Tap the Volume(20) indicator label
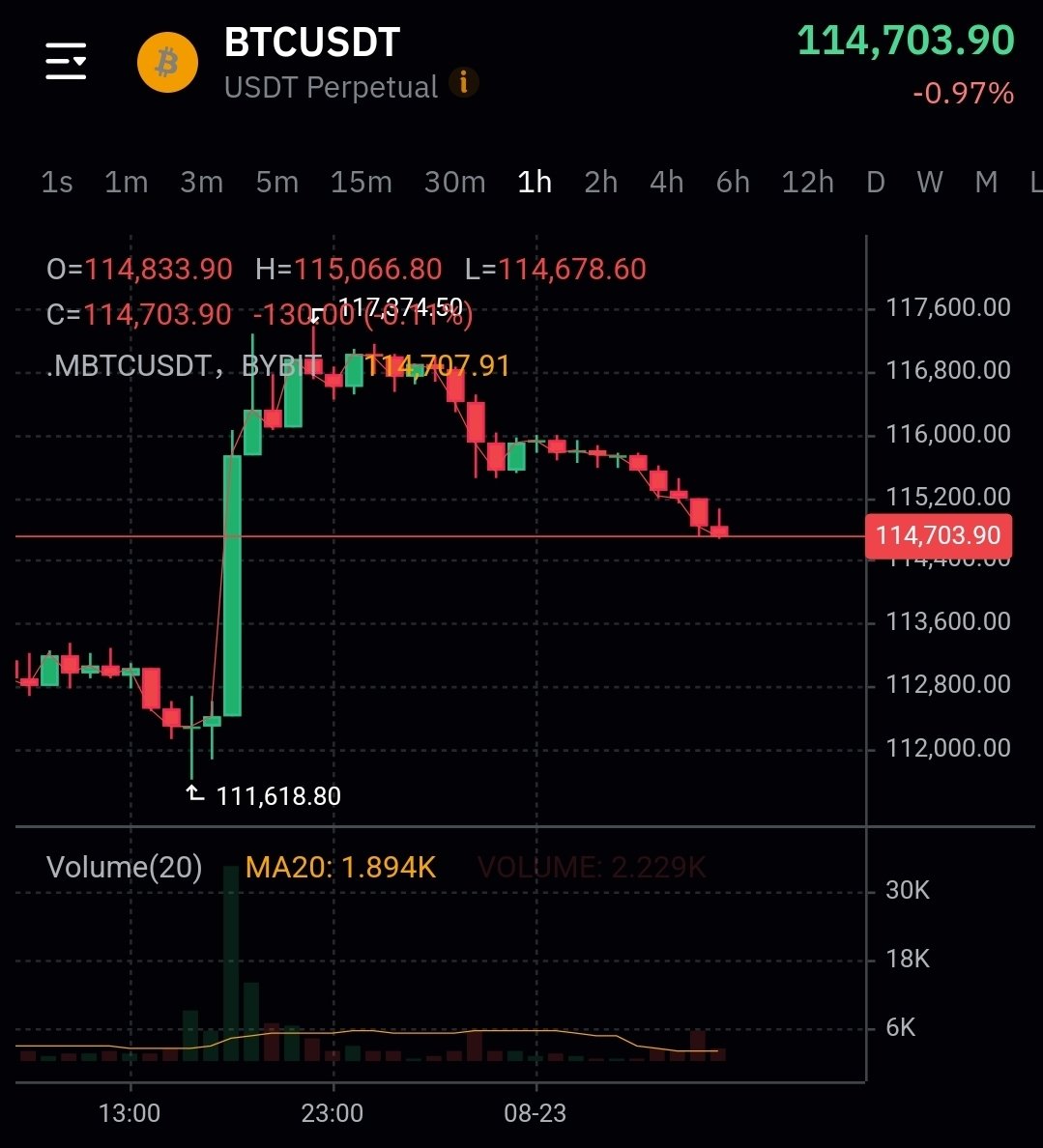The image size is (1043, 1148). pos(124,867)
